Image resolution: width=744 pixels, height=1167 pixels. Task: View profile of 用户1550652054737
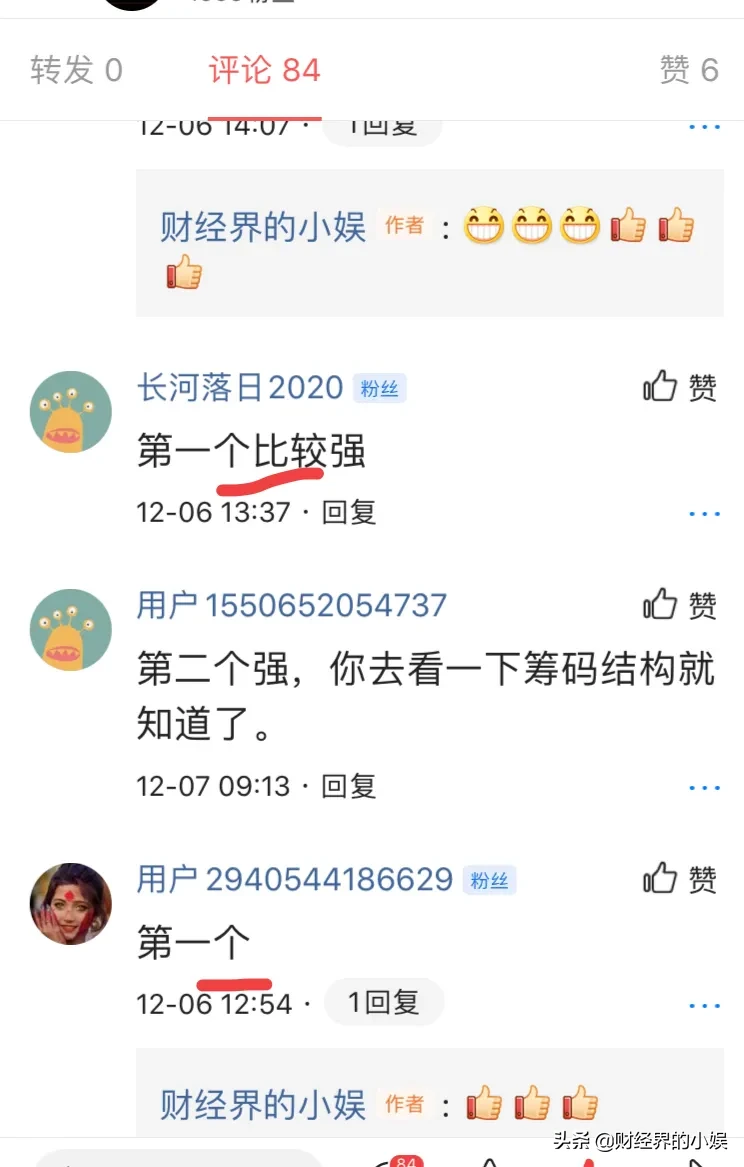tap(291, 605)
